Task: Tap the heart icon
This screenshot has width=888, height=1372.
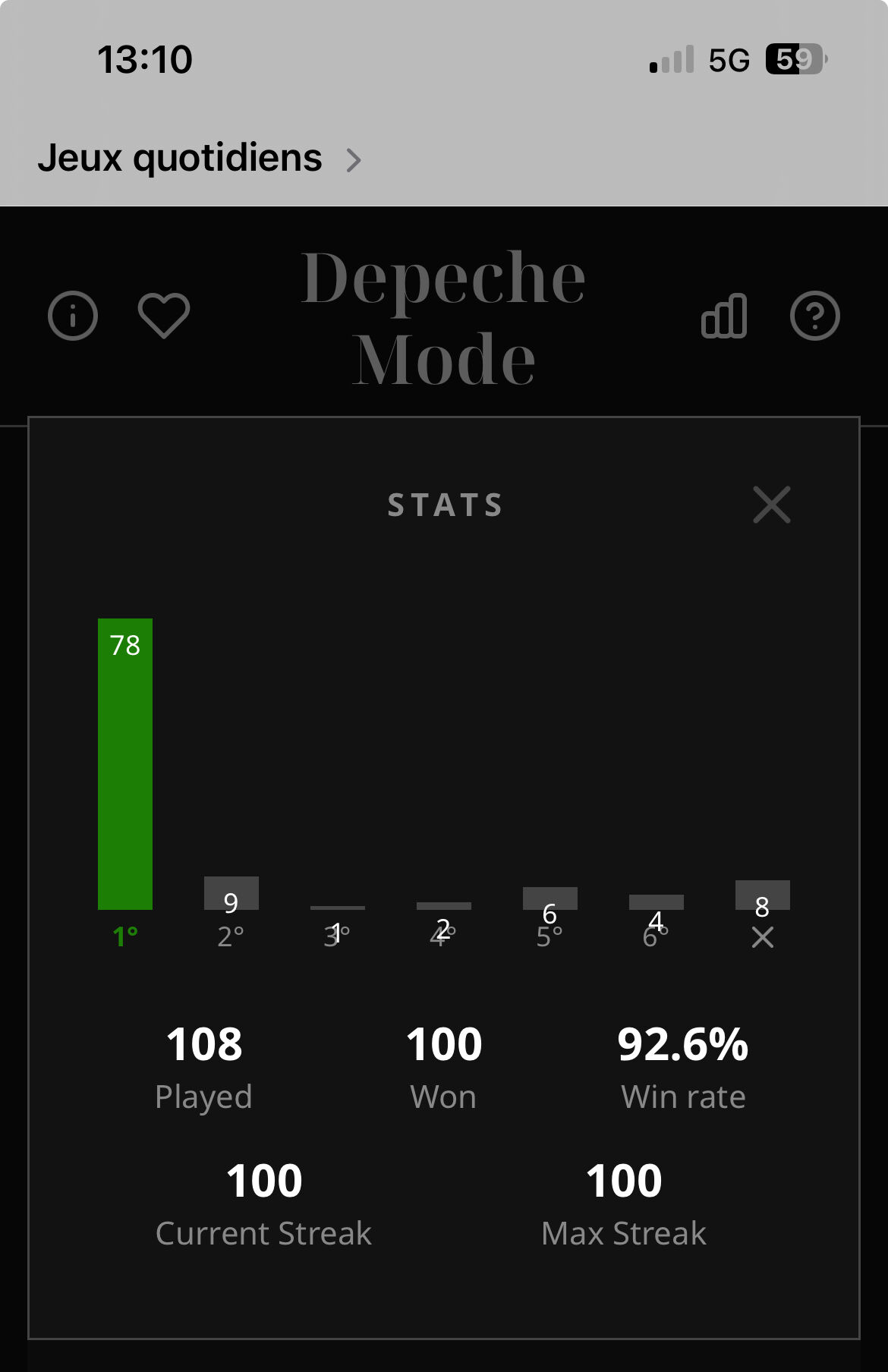Action: click(x=164, y=316)
